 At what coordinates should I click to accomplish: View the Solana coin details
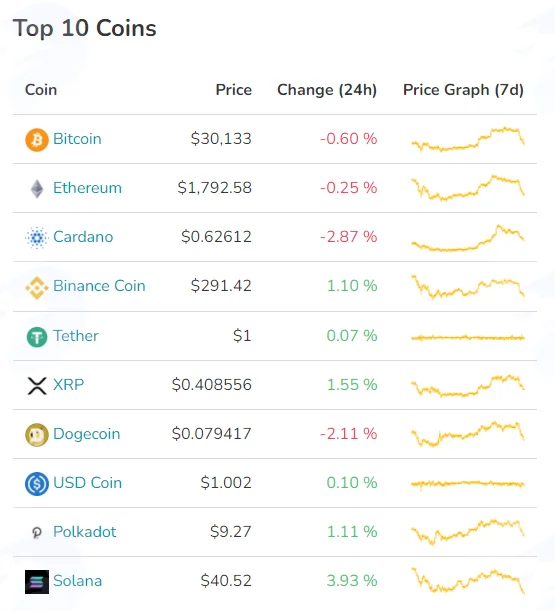pyautogui.click(x=78, y=581)
